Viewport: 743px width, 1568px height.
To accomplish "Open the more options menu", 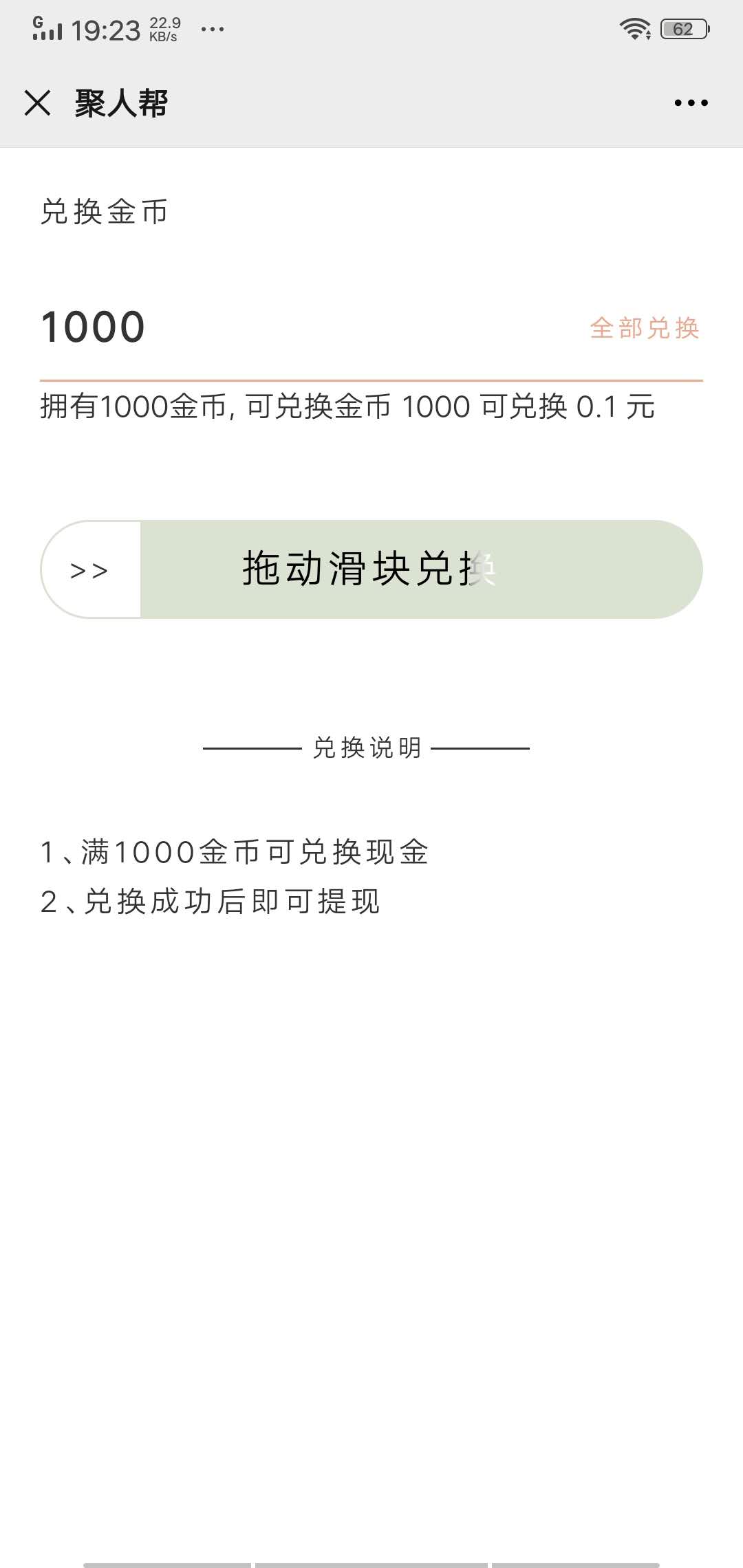I will (x=690, y=103).
